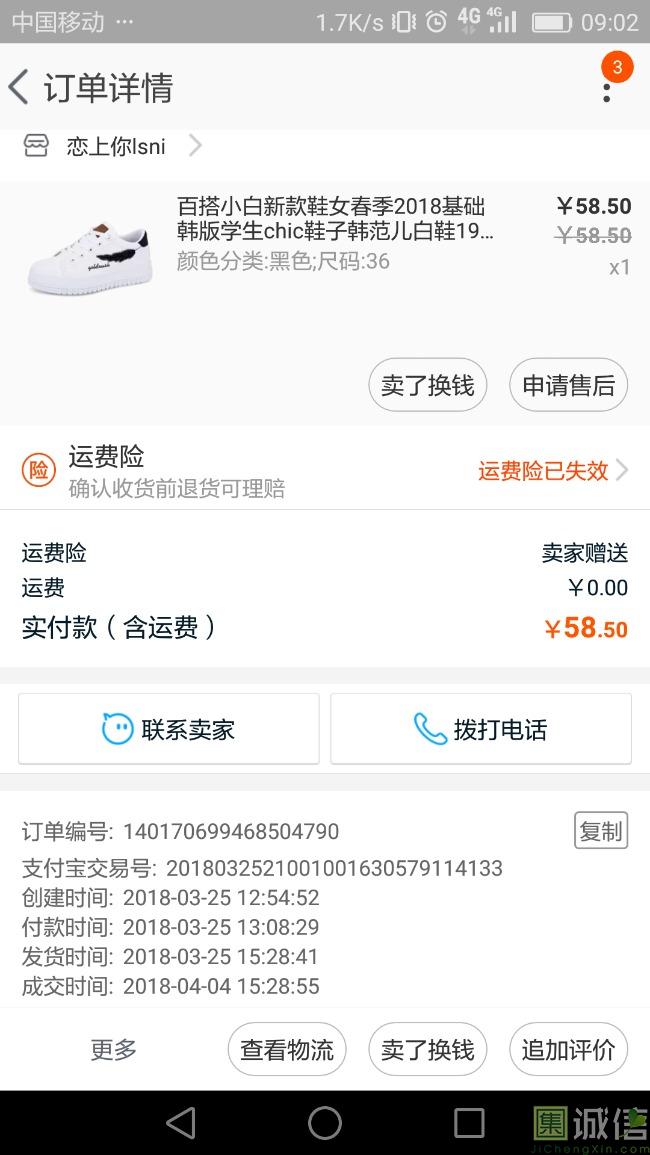
Task: Tap the system back navigation button
Action: pos(181,1123)
